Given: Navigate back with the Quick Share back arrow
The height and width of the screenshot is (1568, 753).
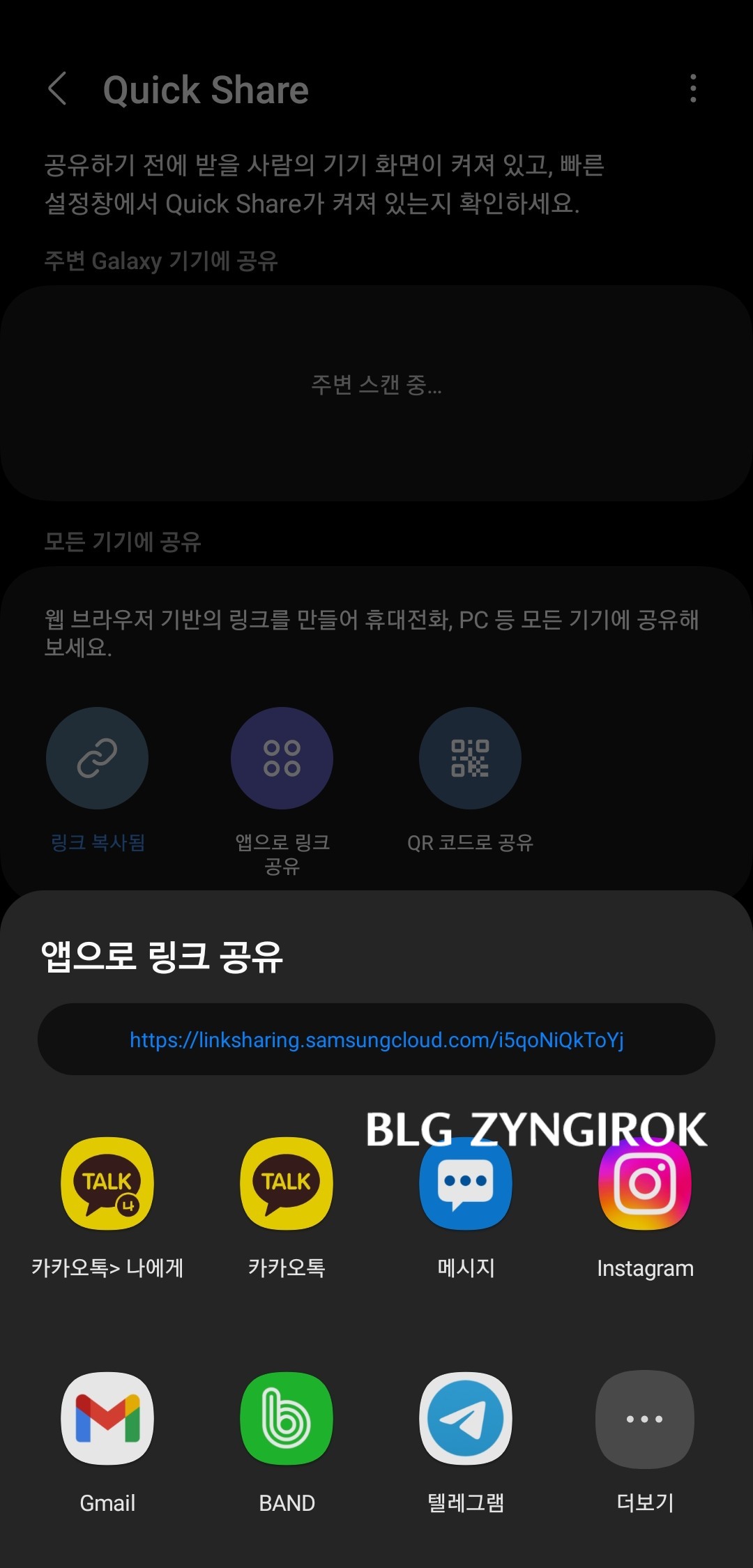Looking at the screenshot, I should tap(57, 89).
